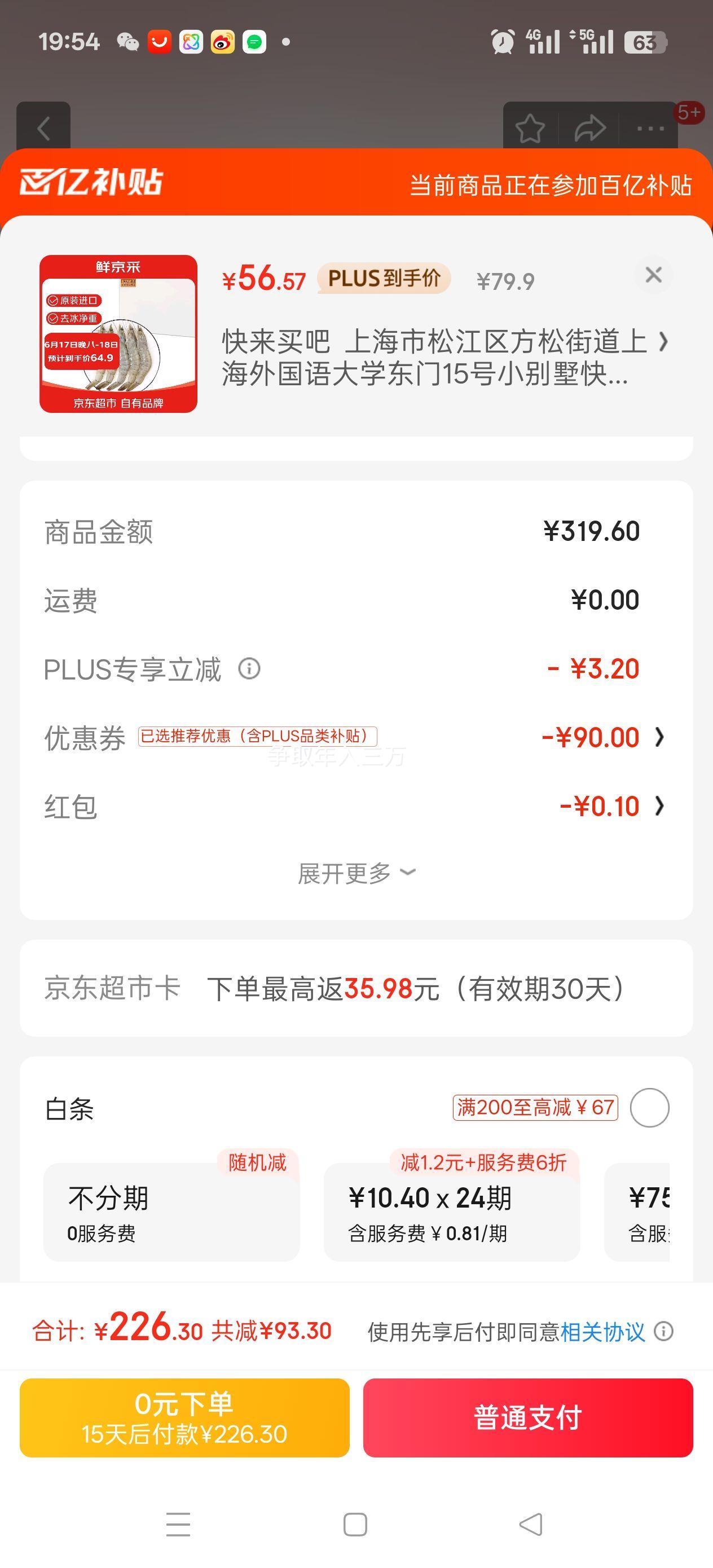Image resolution: width=713 pixels, height=1568 pixels.
Task: Open the 相关协议 agreement link
Action: click(x=602, y=1332)
